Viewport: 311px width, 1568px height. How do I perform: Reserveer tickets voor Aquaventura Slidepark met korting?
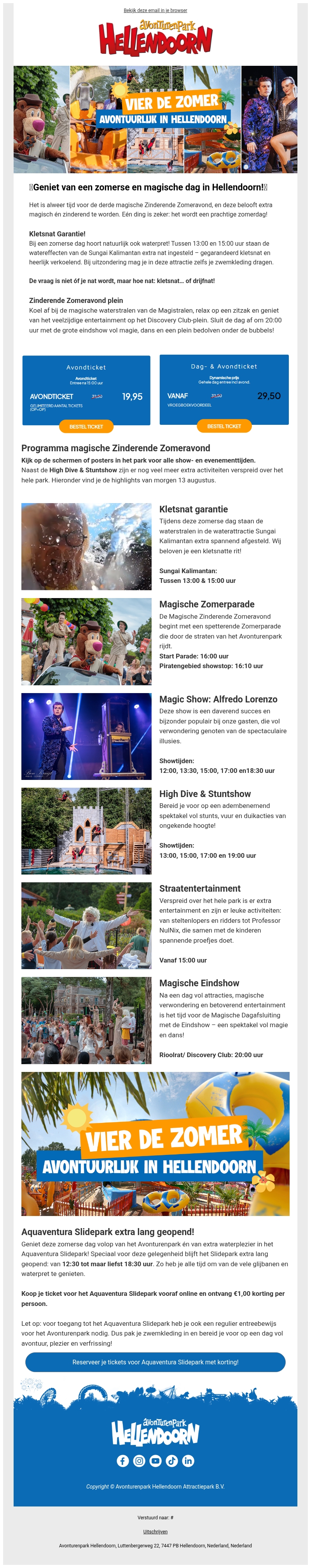point(155,1362)
